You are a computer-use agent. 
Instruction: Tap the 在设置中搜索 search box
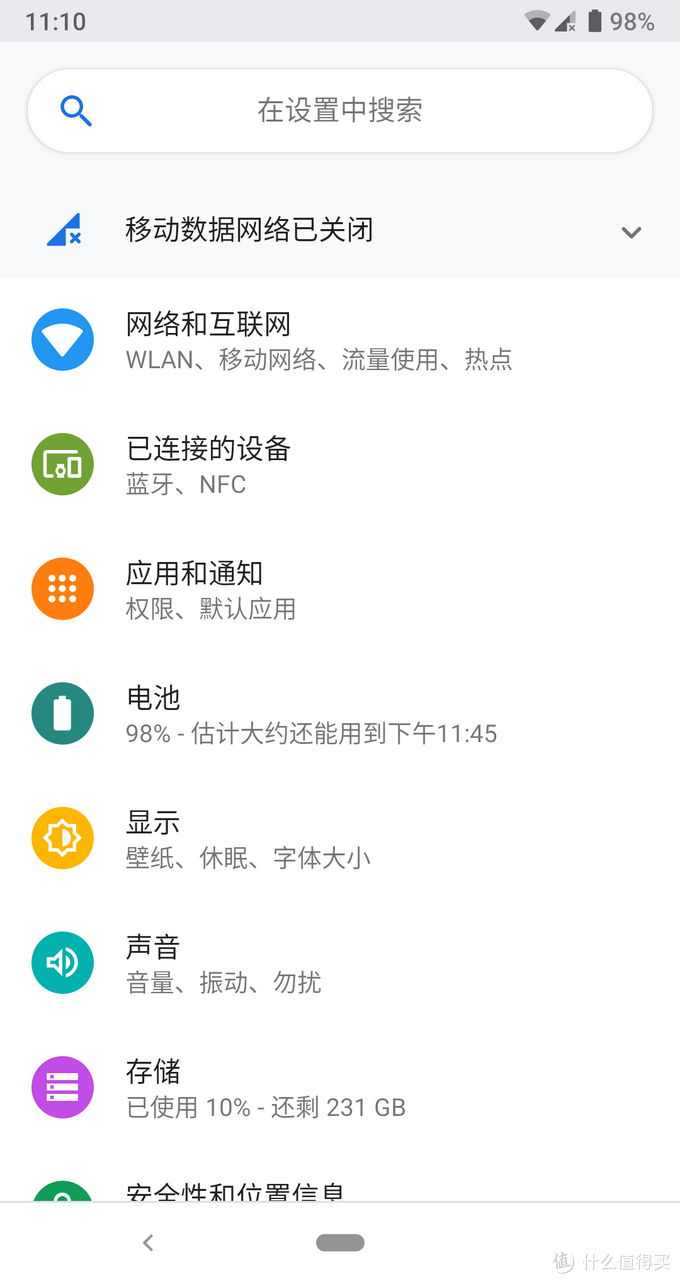pos(340,110)
